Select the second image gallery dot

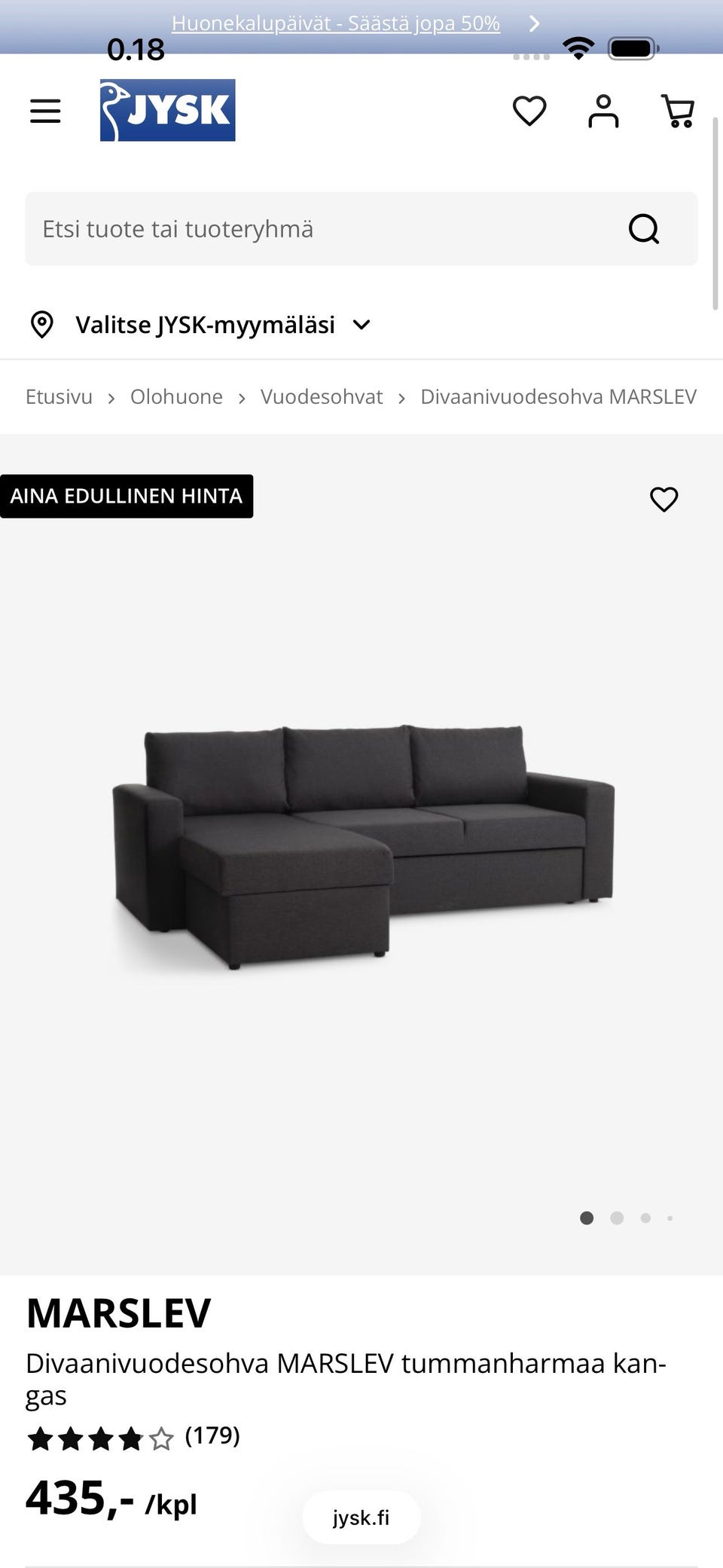point(617,1218)
